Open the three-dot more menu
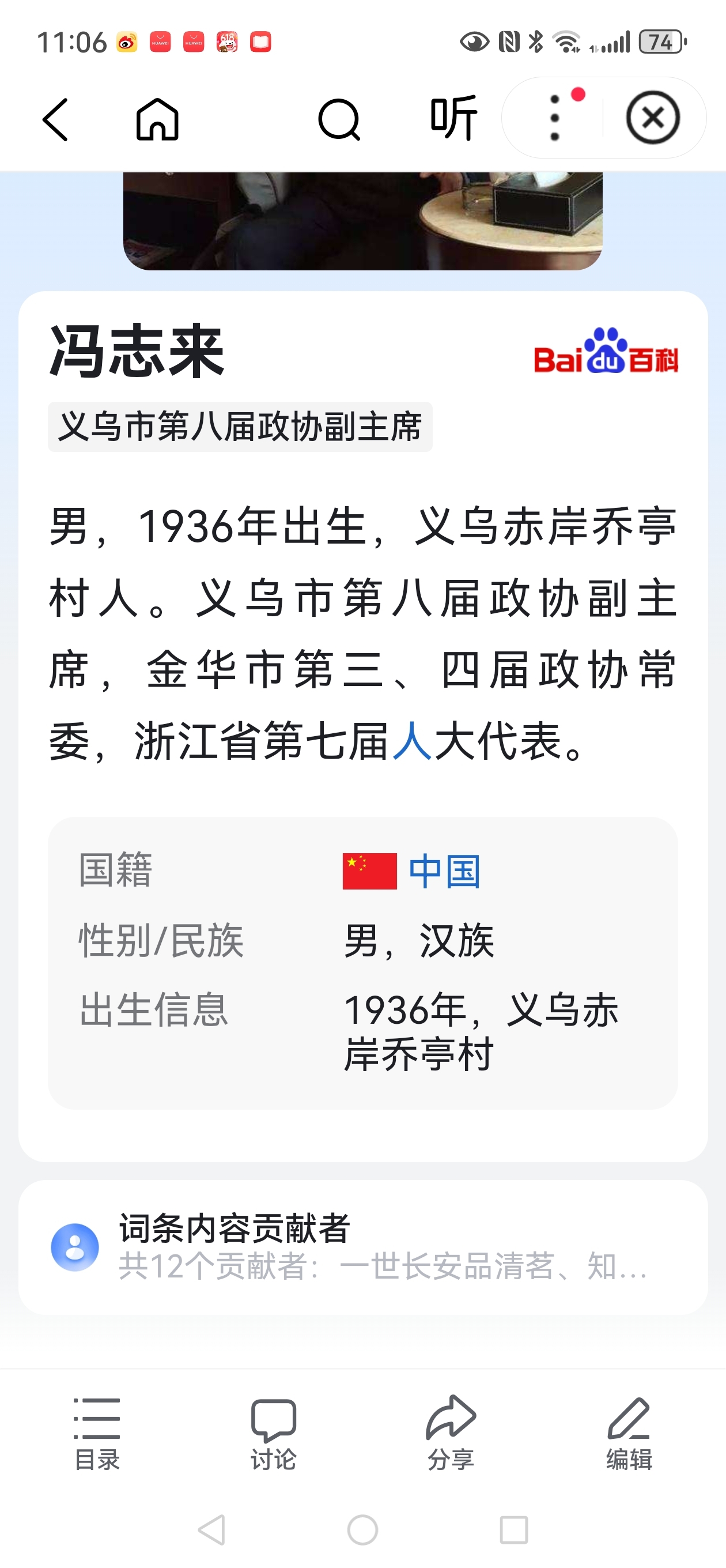The width and height of the screenshot is (726, 1568). click(554, 118)
